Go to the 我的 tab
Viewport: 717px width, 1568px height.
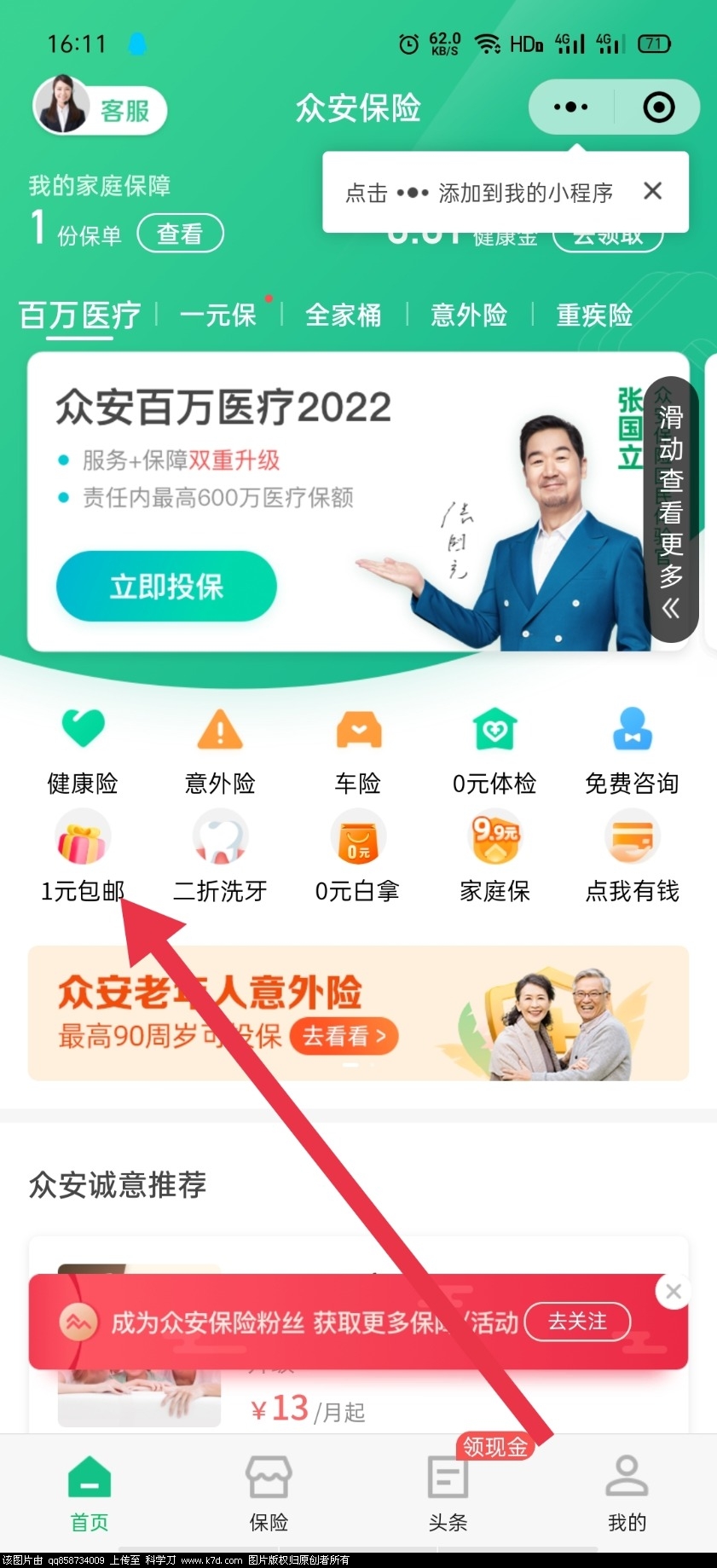pyautogui.click(x=627, y=1492)
